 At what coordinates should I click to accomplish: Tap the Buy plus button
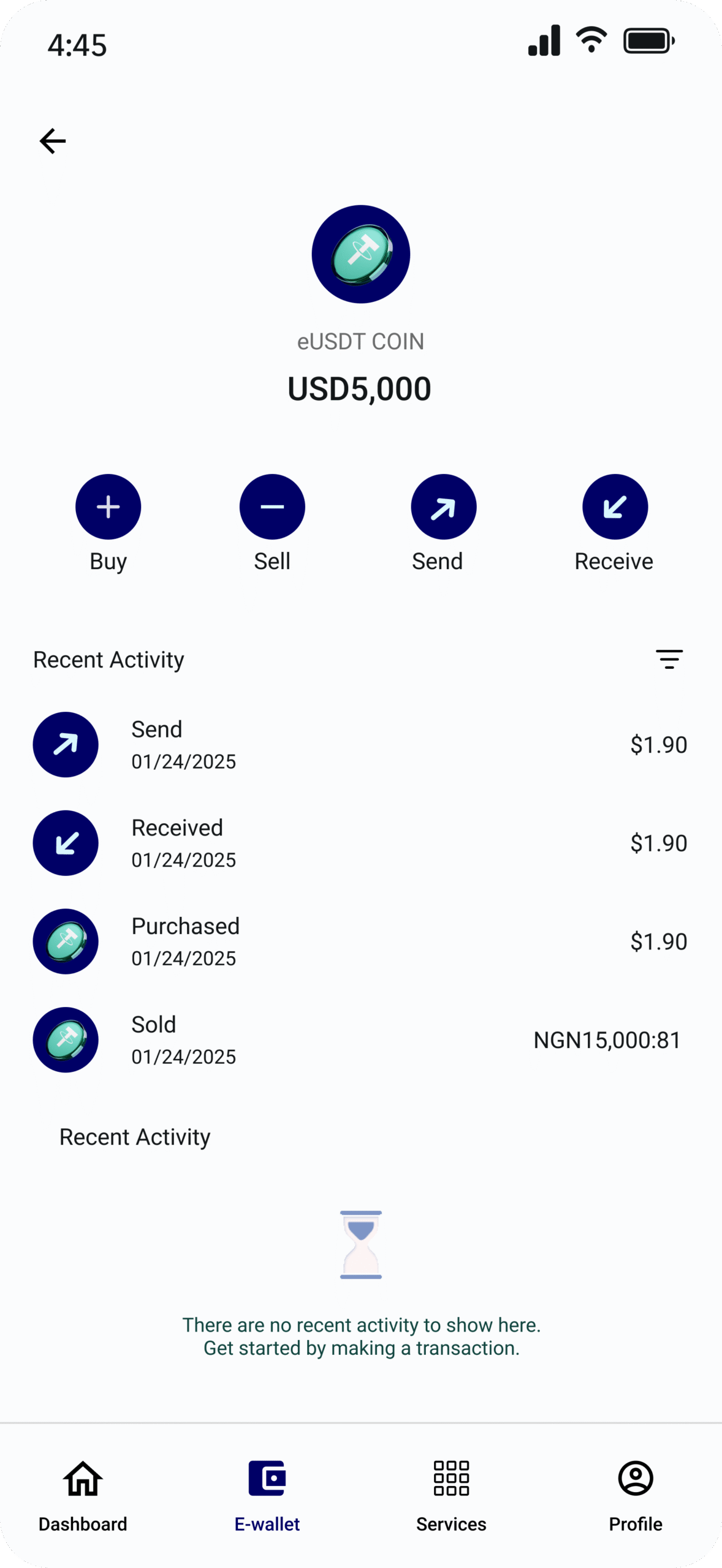(108, 507)
